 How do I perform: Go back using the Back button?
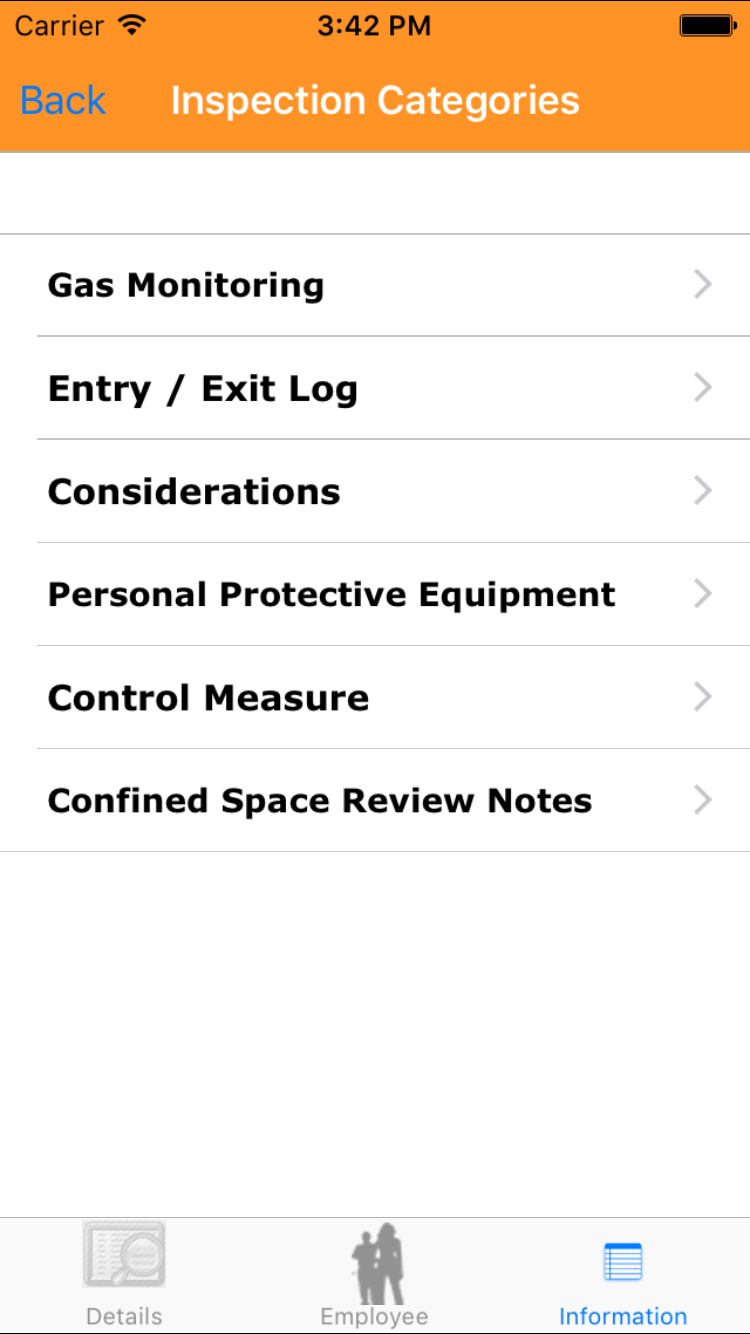[63, 101]
